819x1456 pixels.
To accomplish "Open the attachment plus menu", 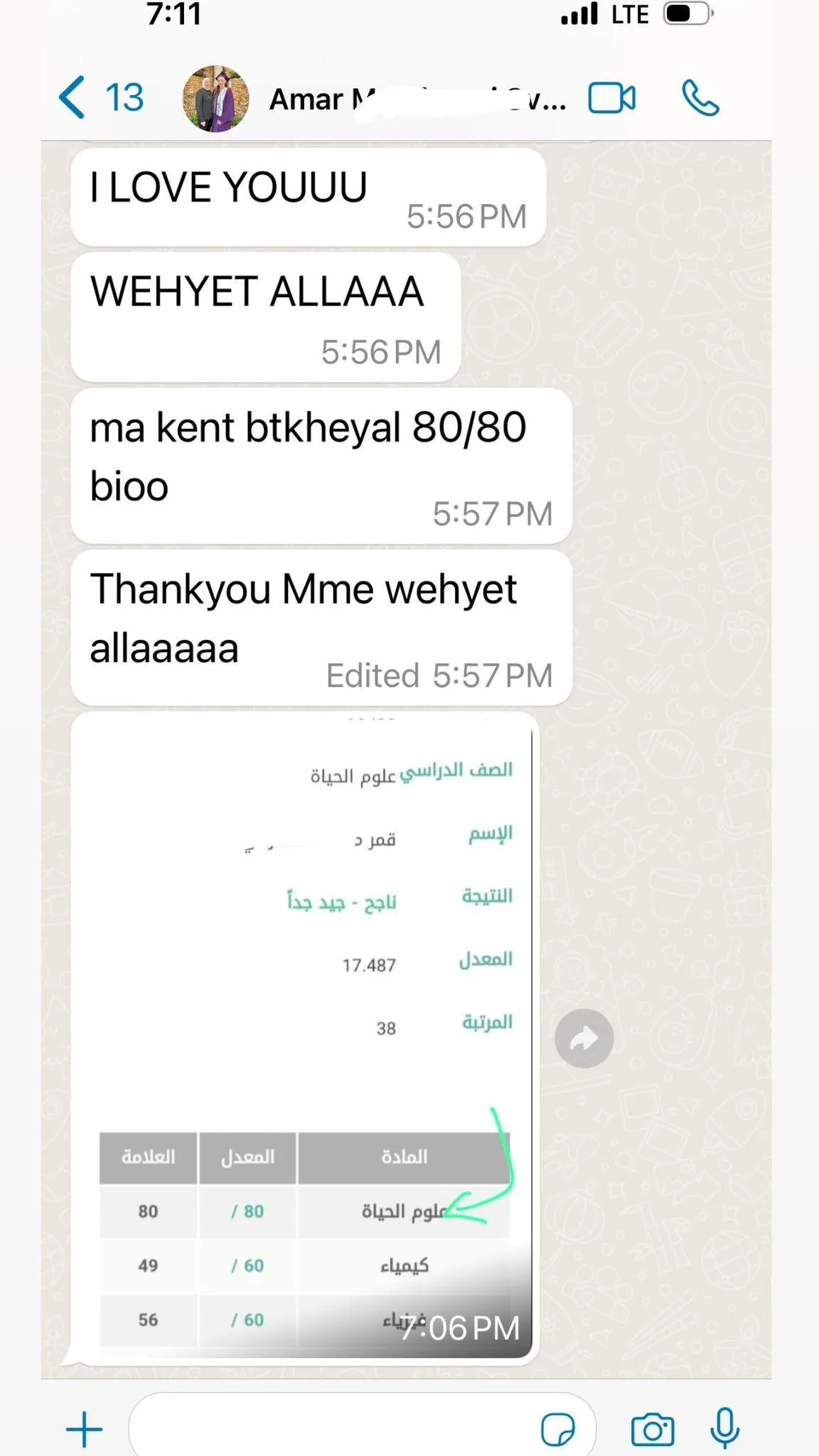I will pos(85,1429).
